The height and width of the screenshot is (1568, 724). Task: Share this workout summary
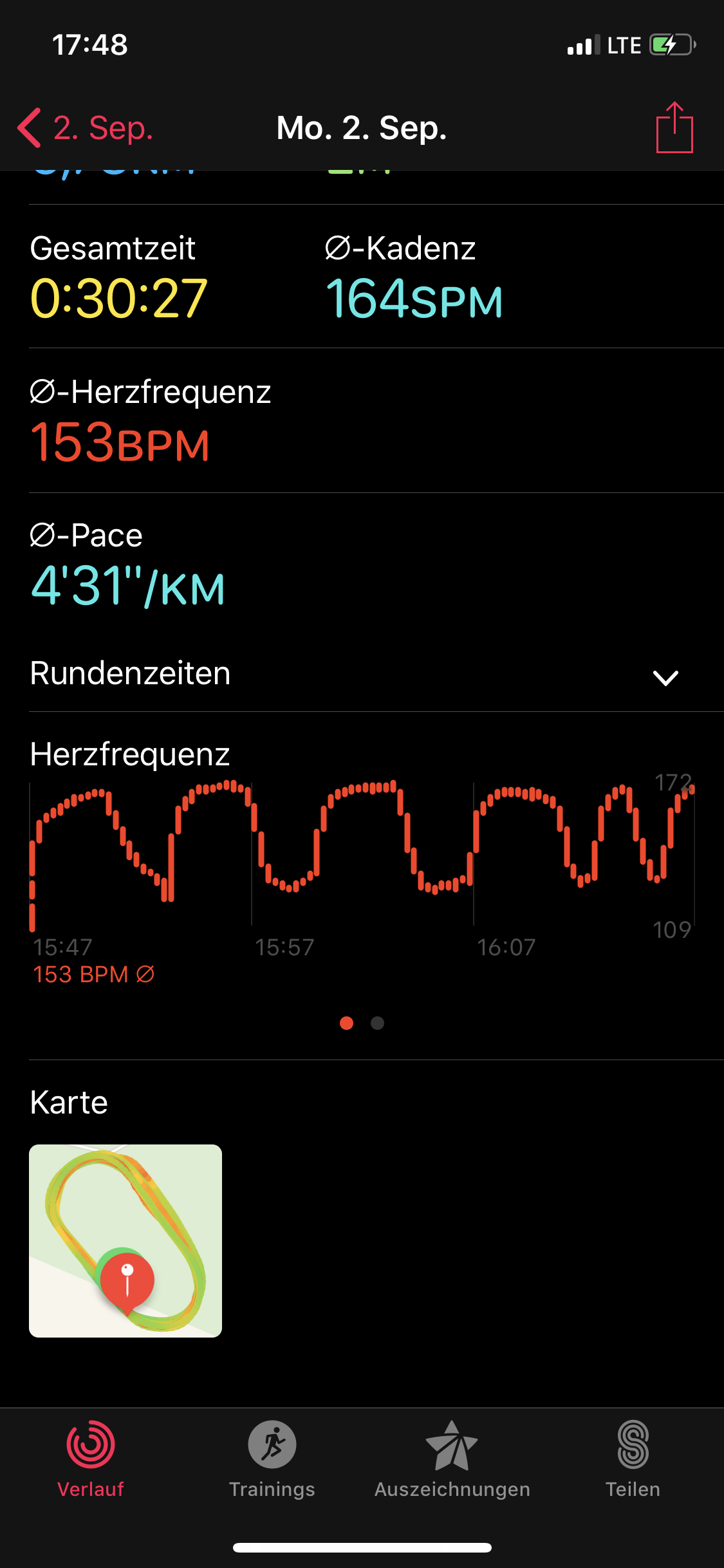674,128
